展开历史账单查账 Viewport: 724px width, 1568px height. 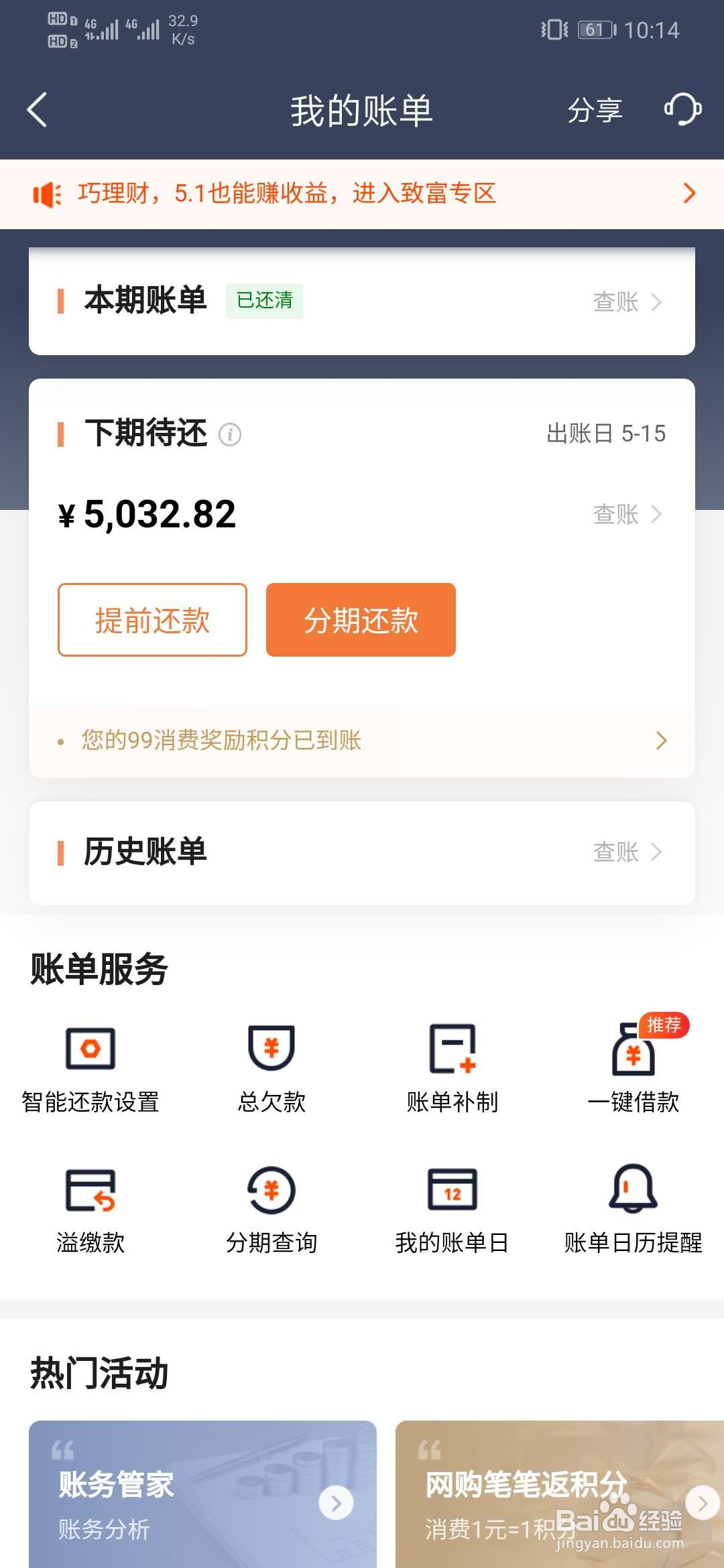pyautogui.click(x=627, y=852)
